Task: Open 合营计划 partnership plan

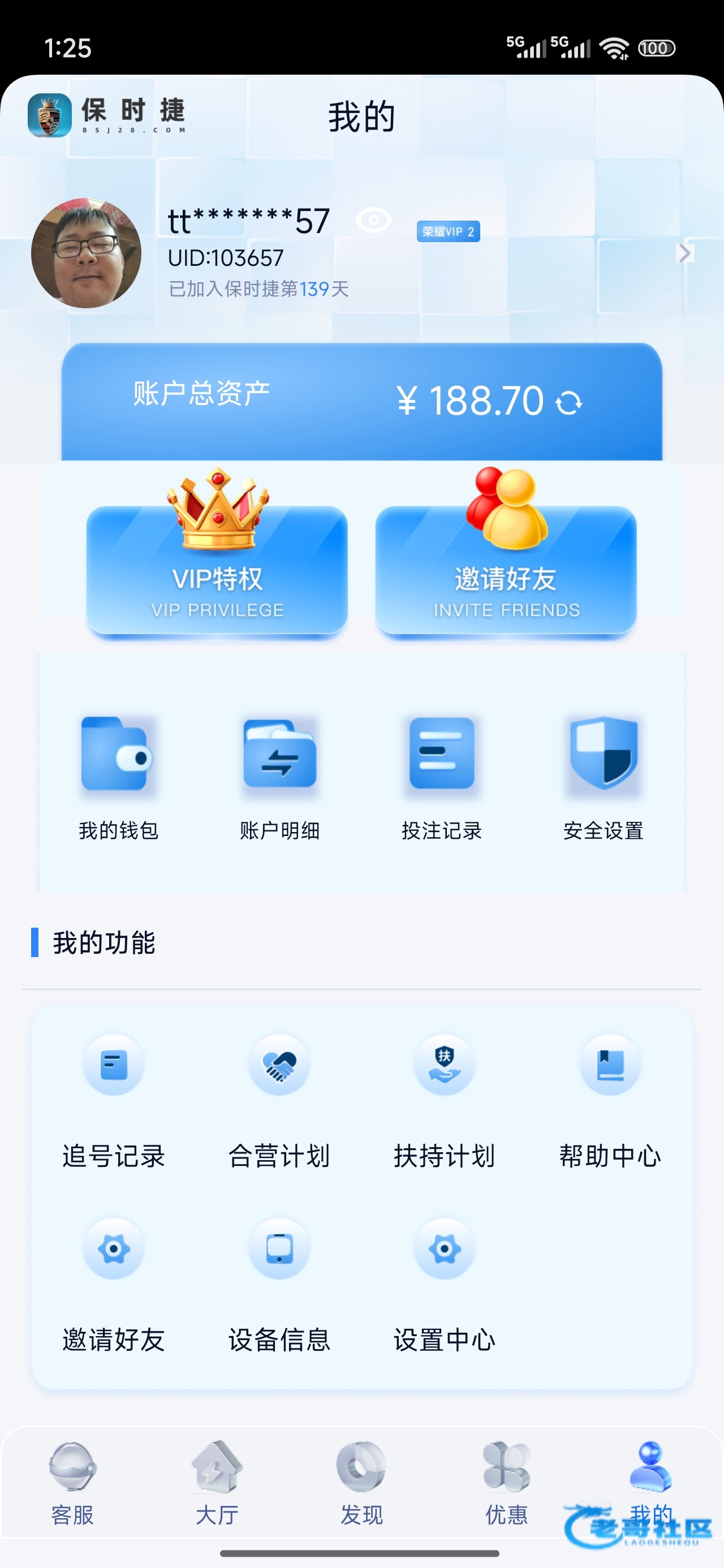Action: pos(279,1099)
